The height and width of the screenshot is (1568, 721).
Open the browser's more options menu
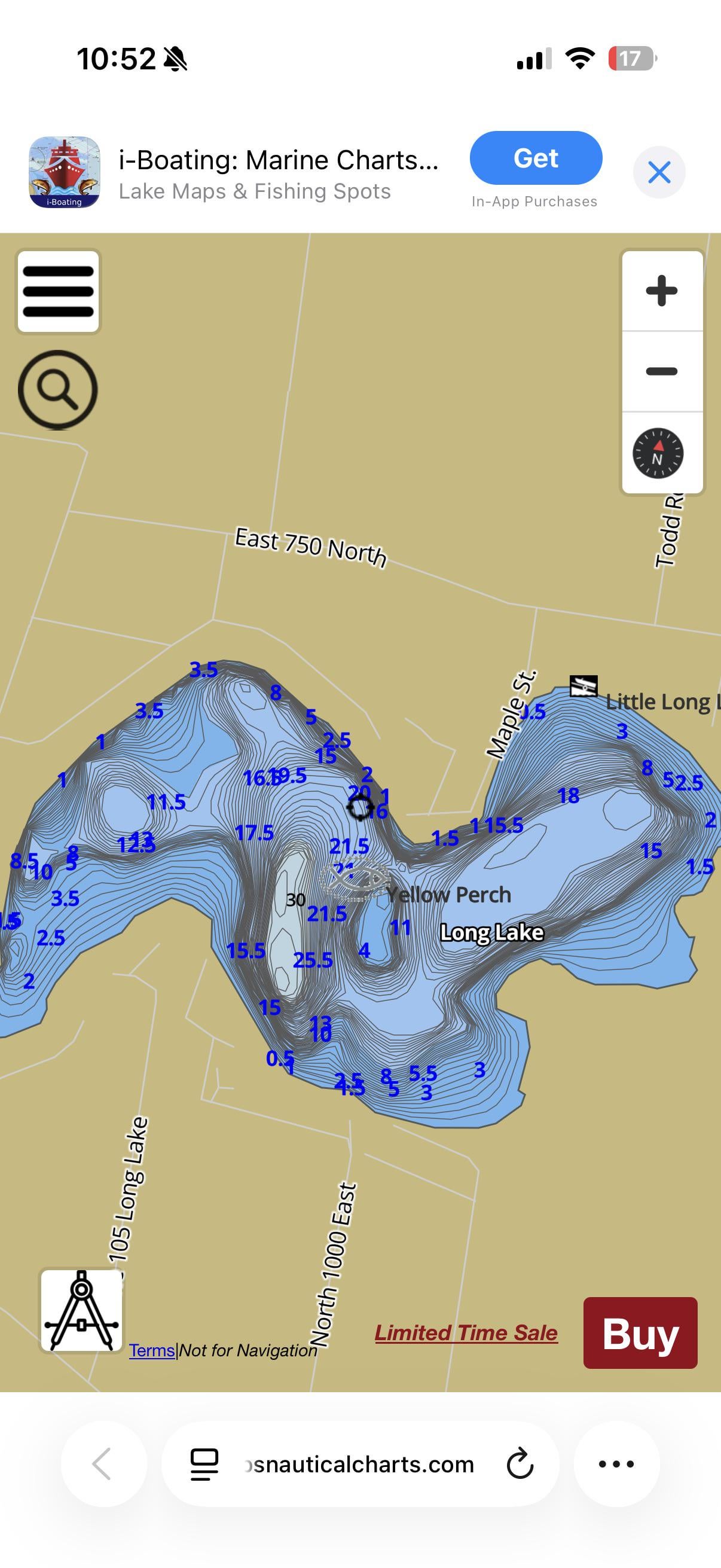coord(616,1464)
